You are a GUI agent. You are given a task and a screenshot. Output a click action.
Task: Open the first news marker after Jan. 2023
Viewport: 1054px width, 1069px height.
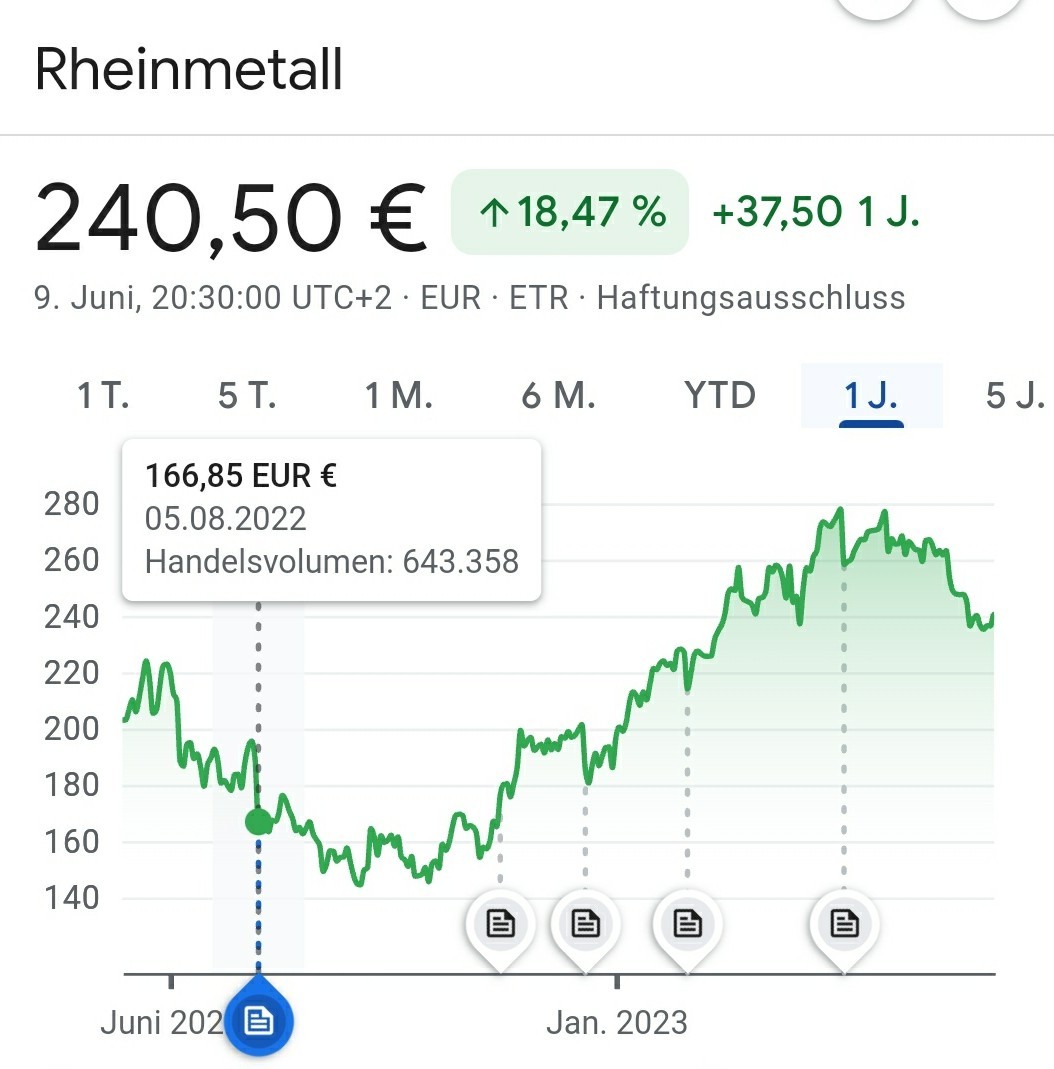(x=687, y=924)
